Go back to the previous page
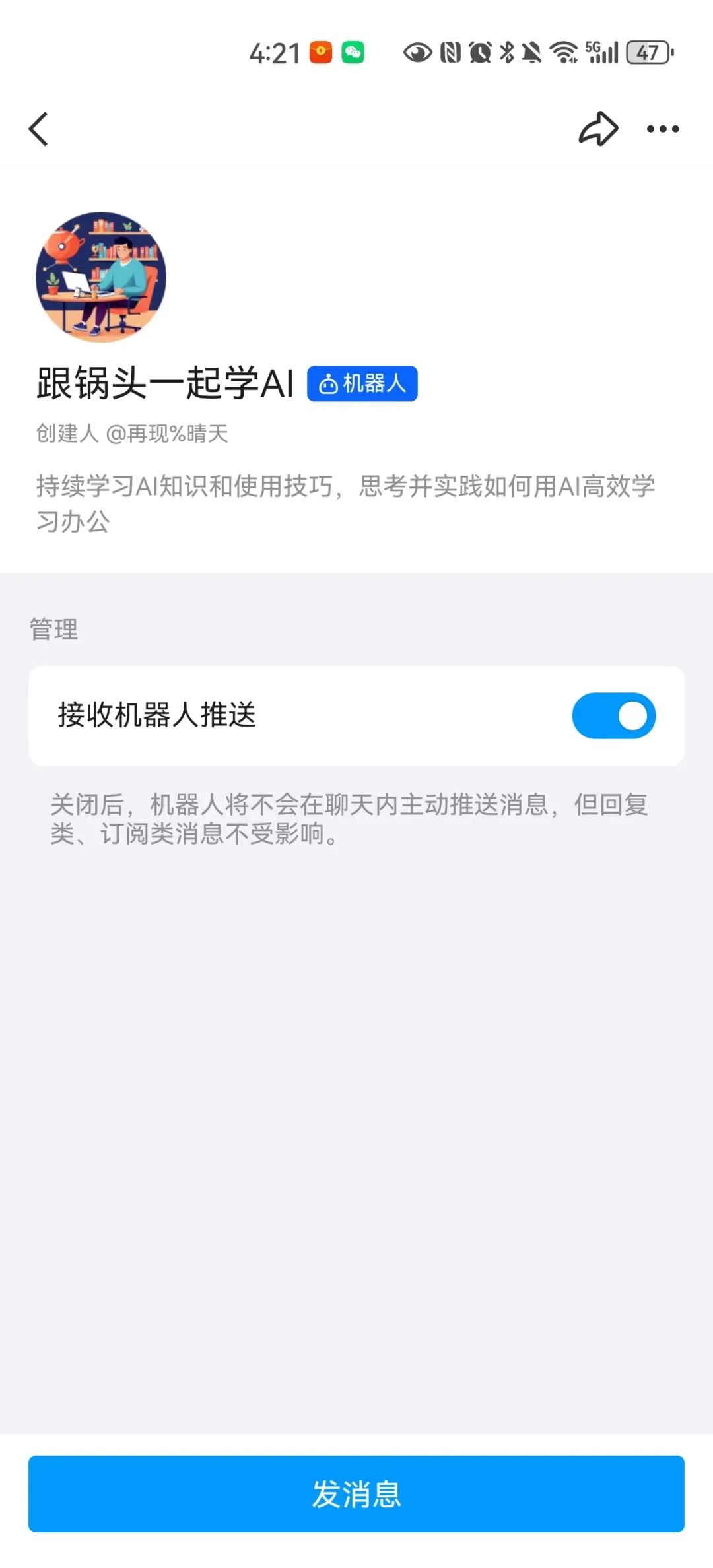Image resolution: width=713 pixels, height=1568 pixels. click(39, 129)
